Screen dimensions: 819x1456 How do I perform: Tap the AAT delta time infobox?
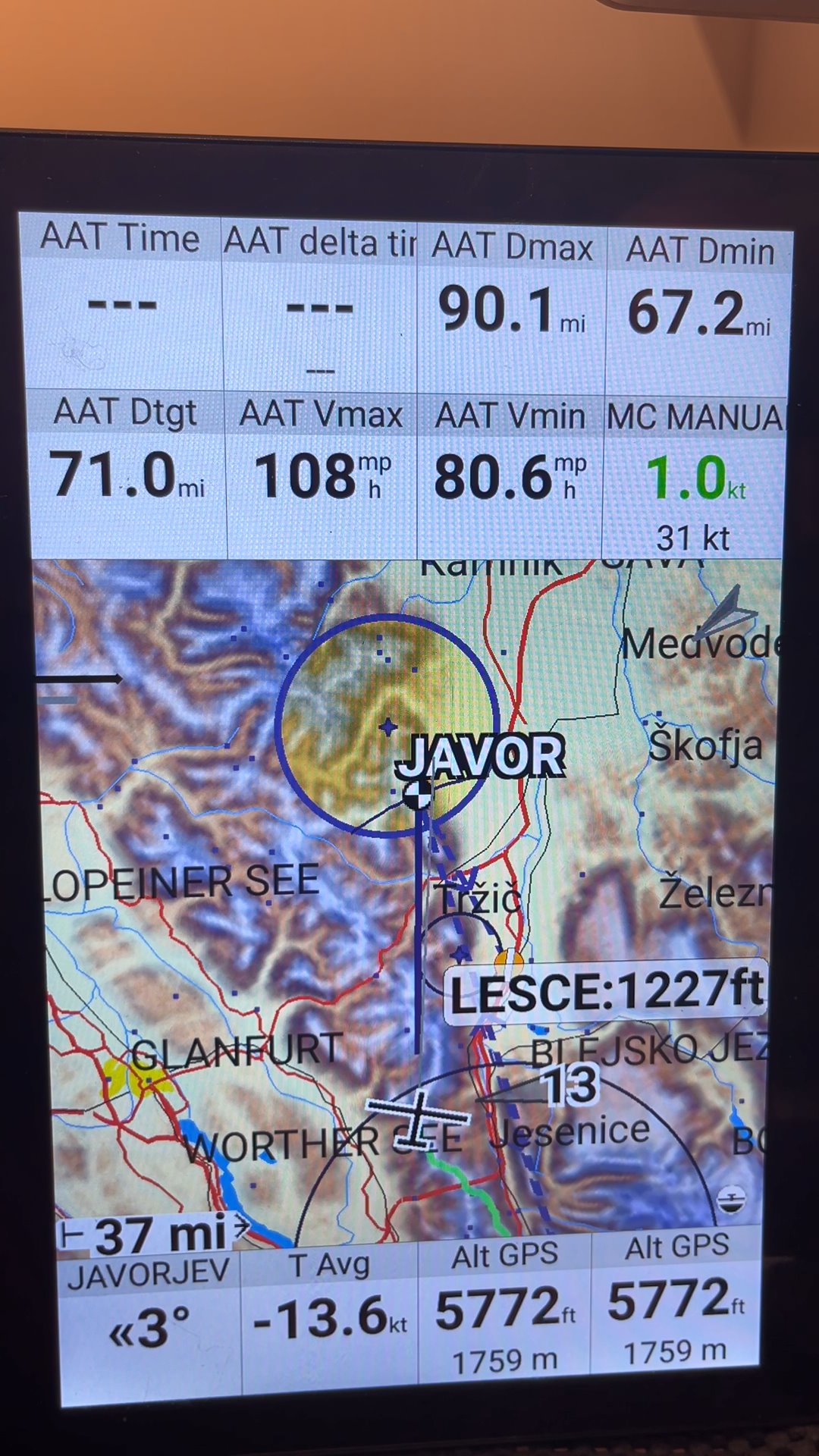319,305
